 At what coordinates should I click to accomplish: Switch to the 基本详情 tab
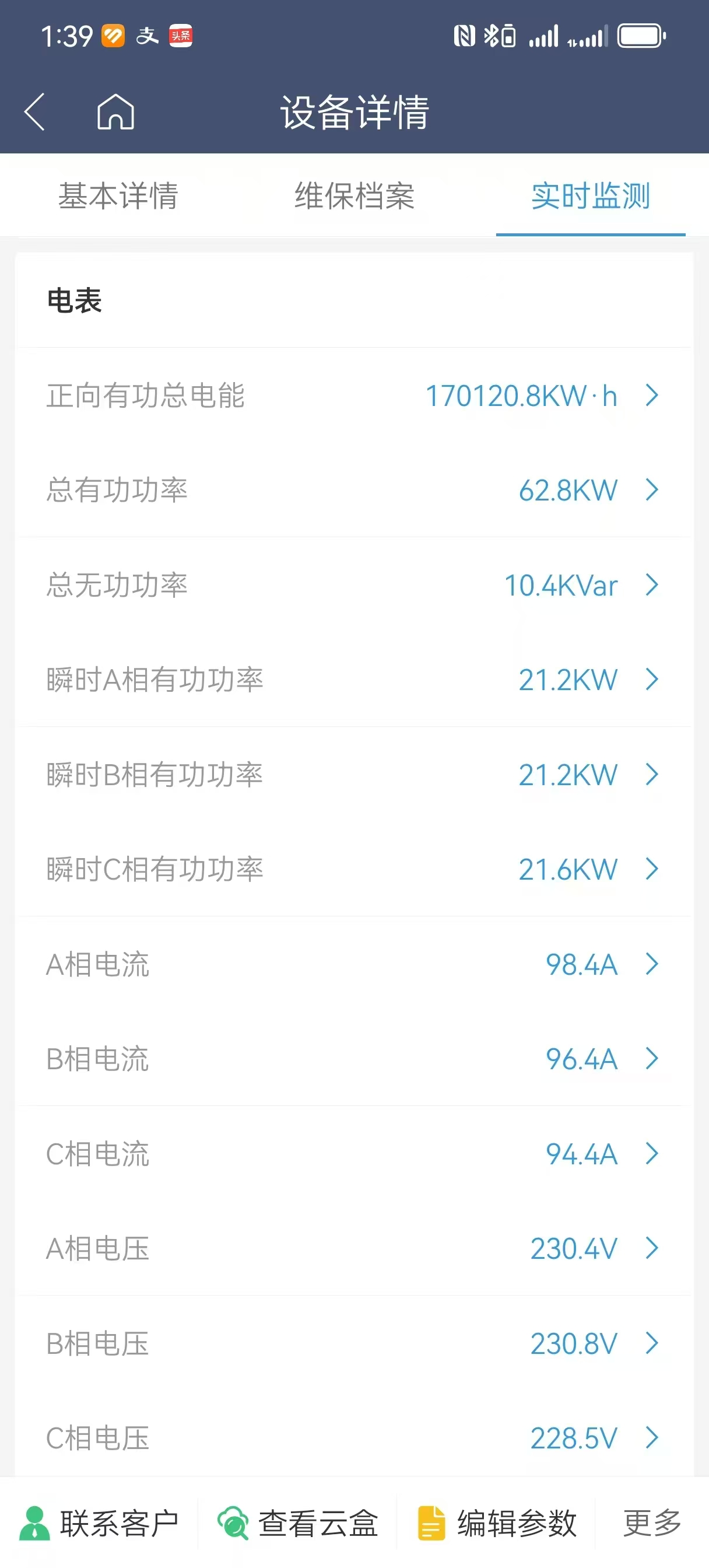[118, 196]
